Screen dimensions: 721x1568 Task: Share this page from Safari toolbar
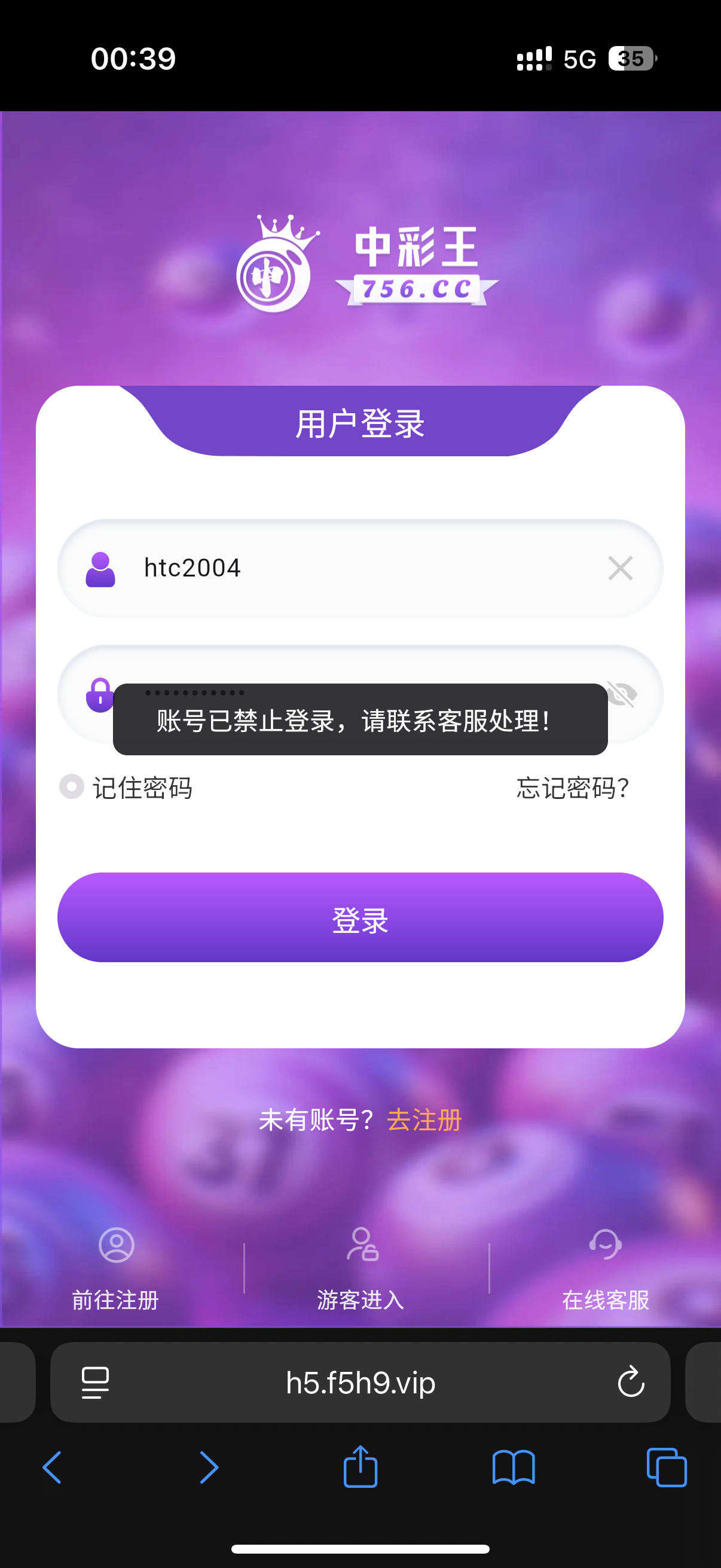[360, 1467]
